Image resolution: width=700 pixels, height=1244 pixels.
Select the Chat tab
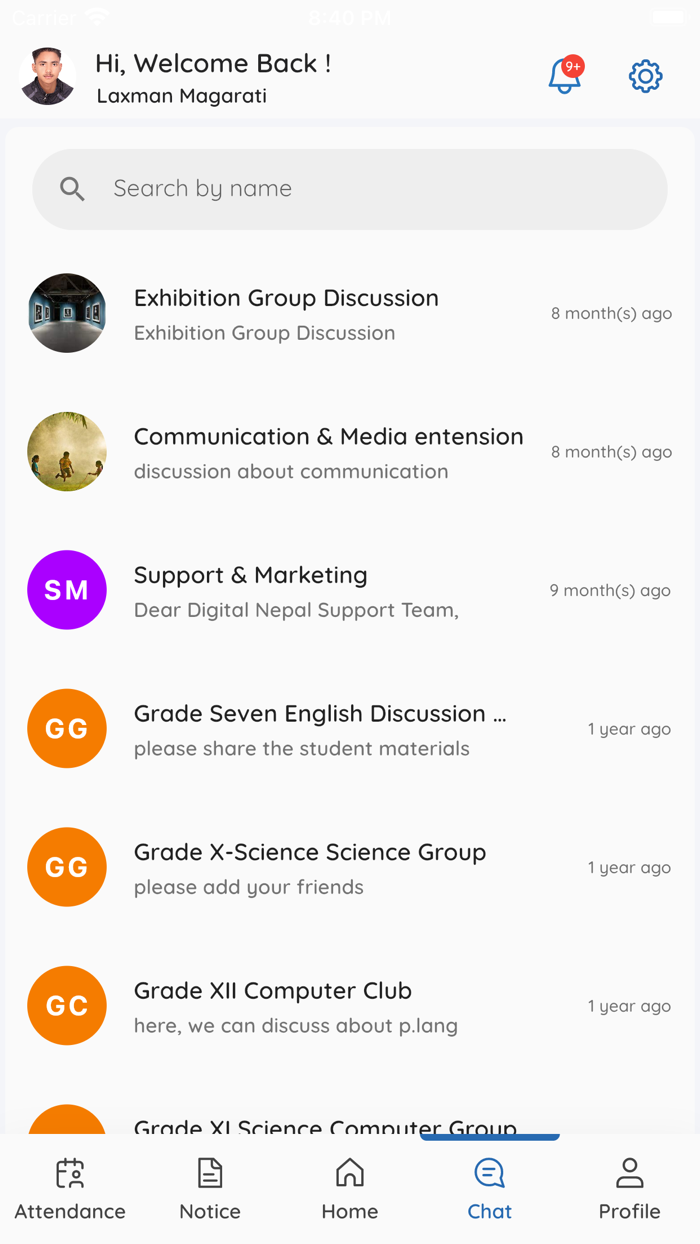pyautogui.click(x=490, y=1189)
